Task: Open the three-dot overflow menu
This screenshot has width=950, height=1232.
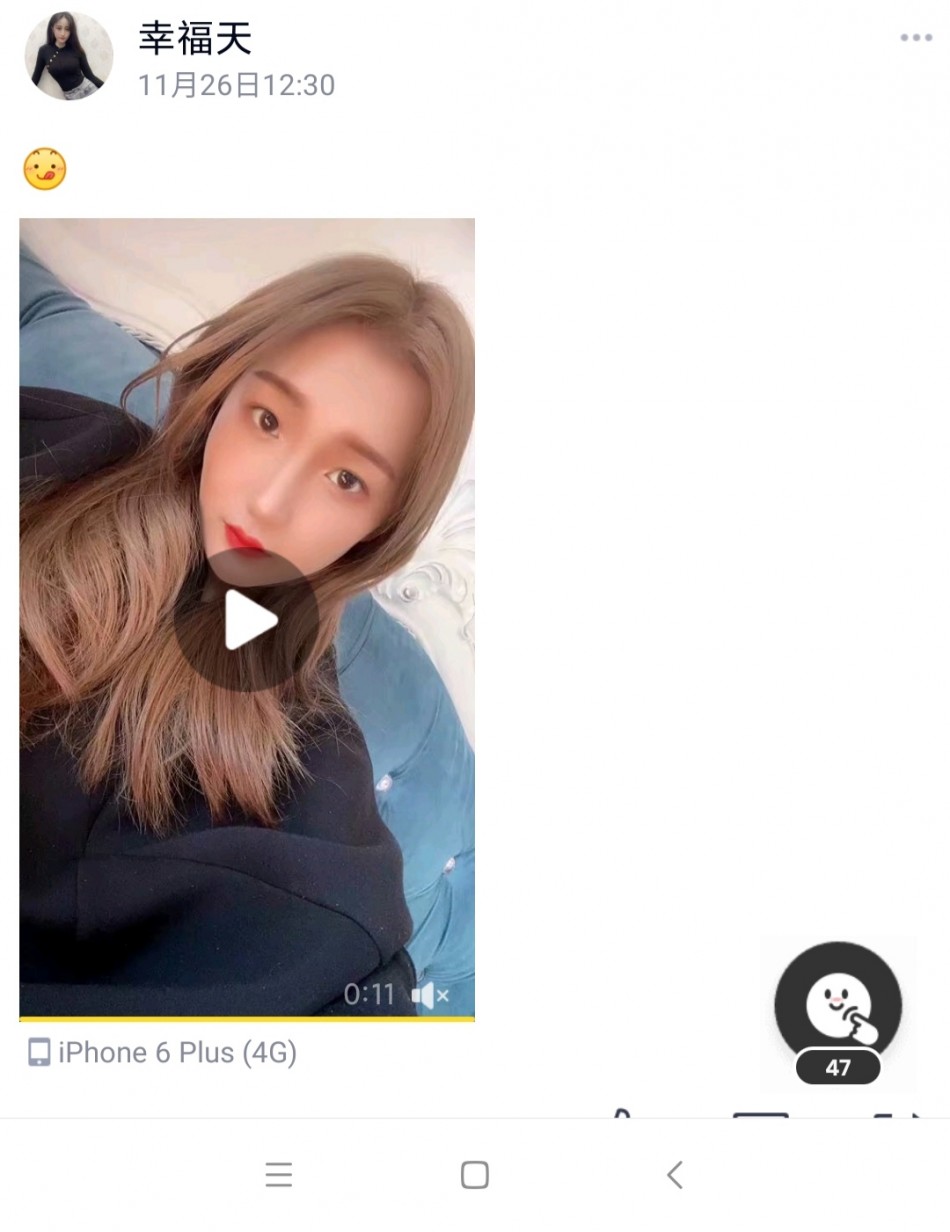Action: click(915, 38)
